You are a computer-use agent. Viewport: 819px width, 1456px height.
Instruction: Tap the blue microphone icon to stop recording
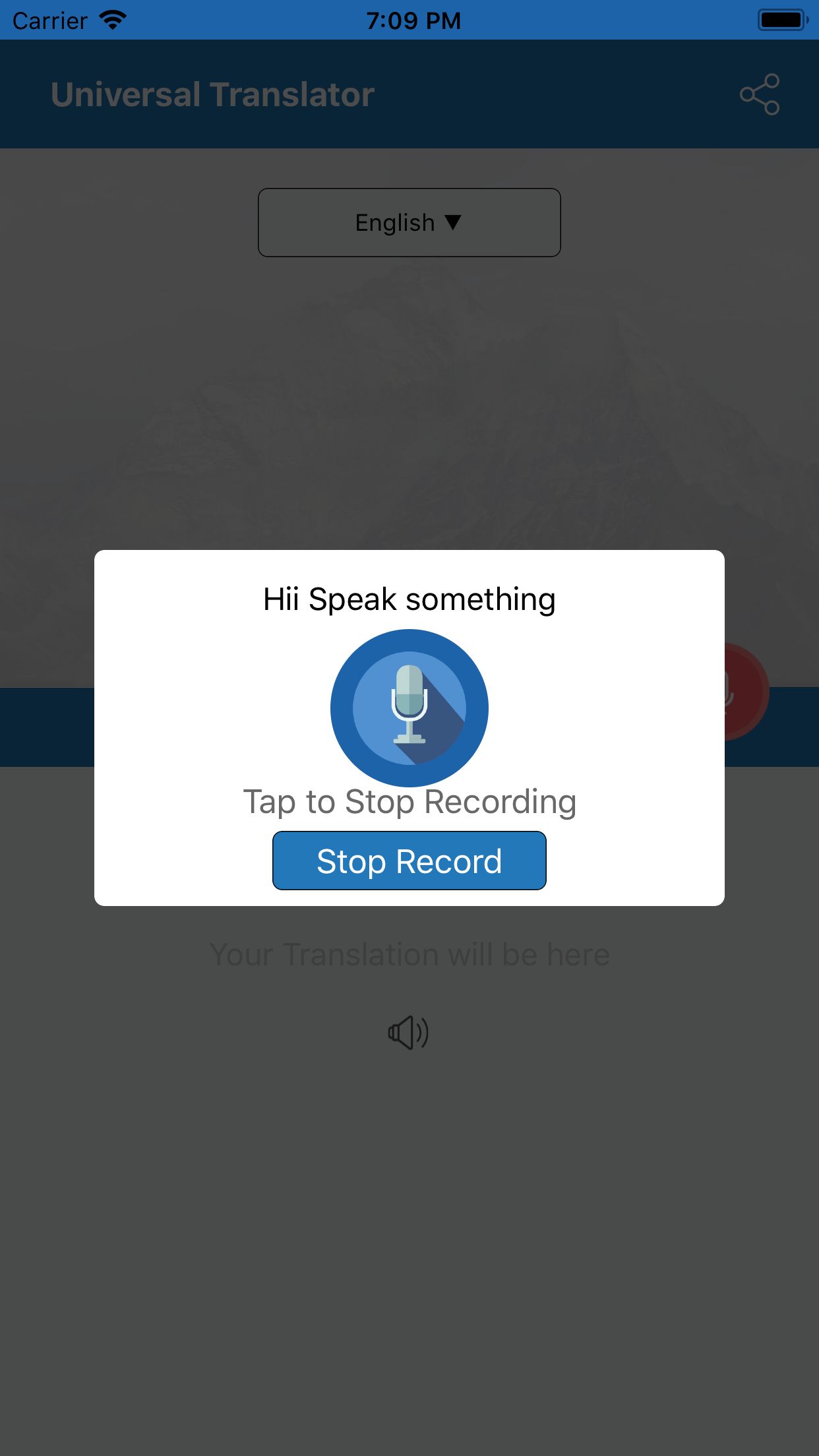click(409, 708)
